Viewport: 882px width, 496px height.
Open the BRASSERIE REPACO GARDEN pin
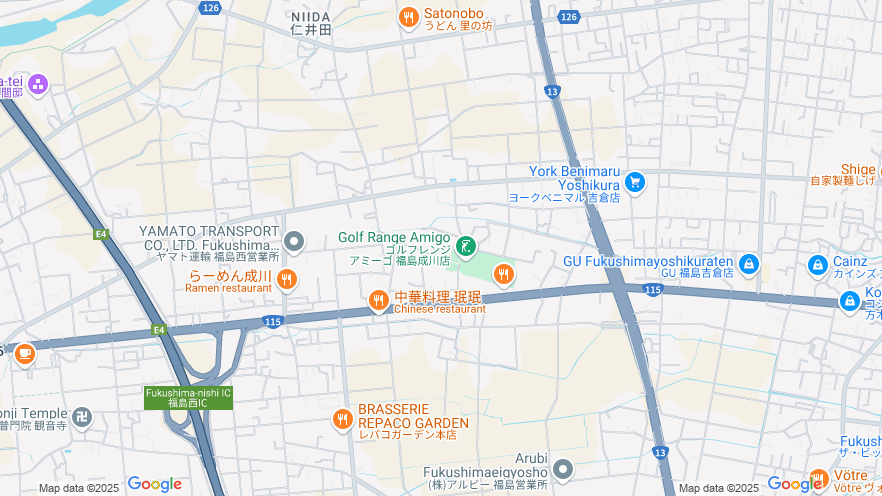(343, 420)
